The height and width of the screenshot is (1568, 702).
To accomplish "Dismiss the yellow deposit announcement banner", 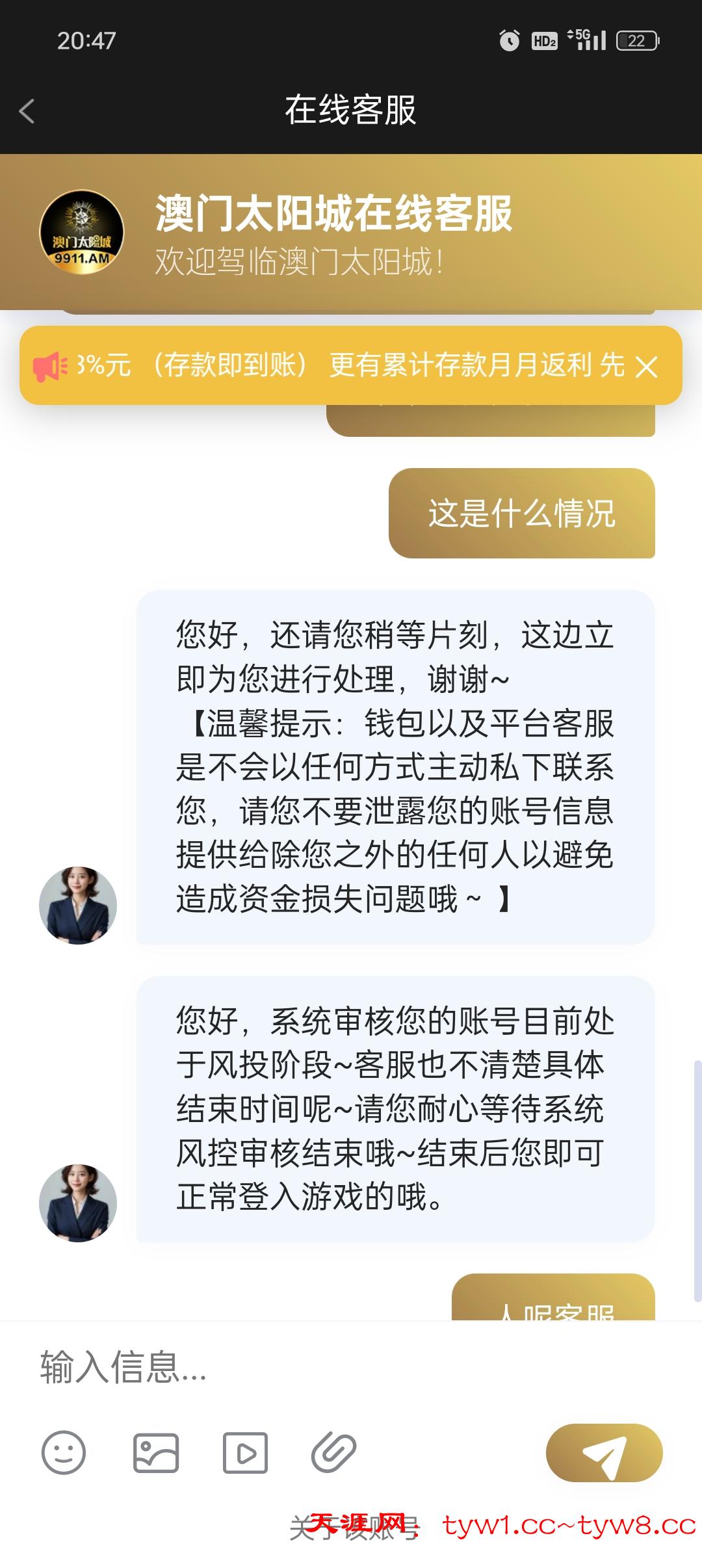I will pos(646,367).
